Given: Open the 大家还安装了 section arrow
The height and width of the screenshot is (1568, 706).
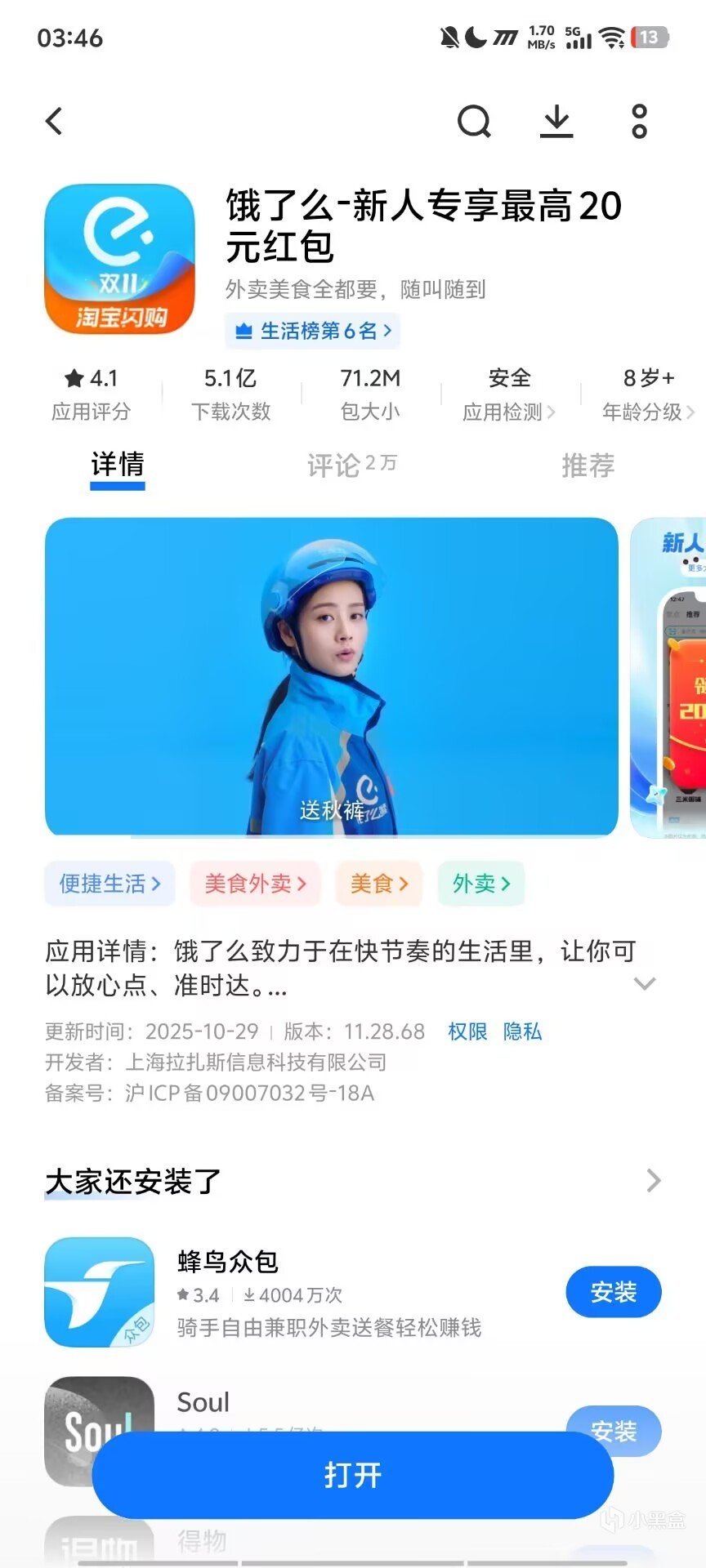Looking at the screenshot, I should click(x=653, y=1181).
